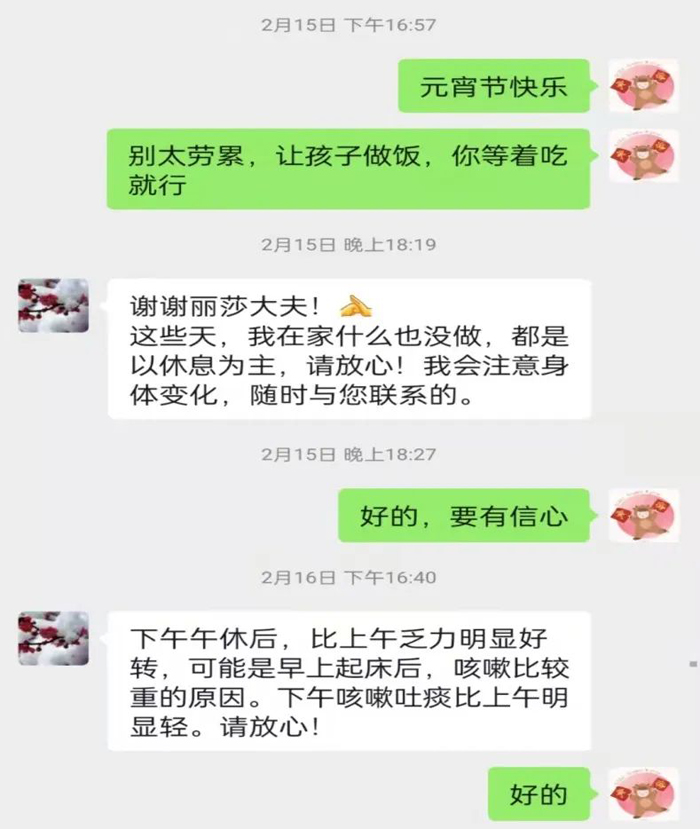This screenshot has width=700, height=829.
Task: Open contact avatar beside 谢谢丽莎大夫 message
Action: (53, 305)
